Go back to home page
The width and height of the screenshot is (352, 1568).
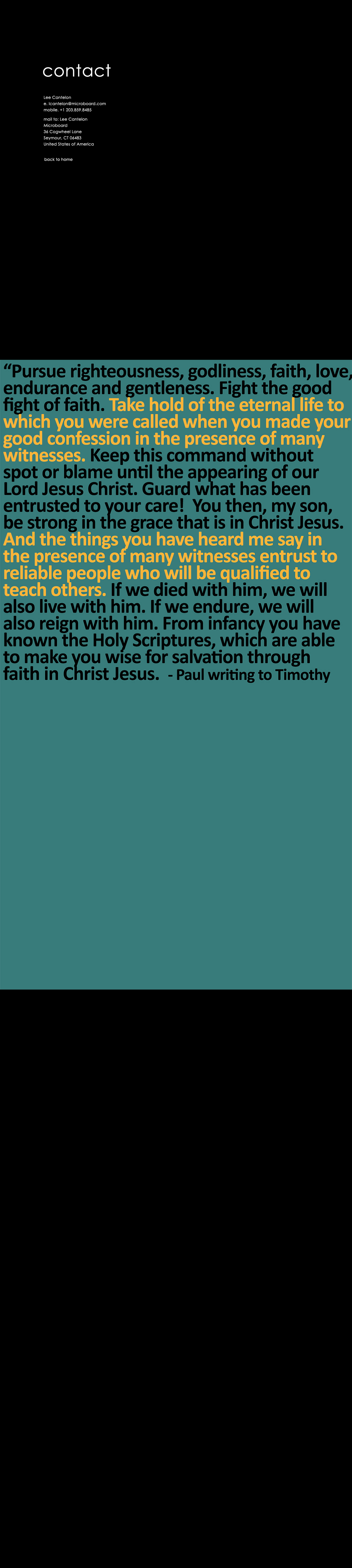pos(58,159)
